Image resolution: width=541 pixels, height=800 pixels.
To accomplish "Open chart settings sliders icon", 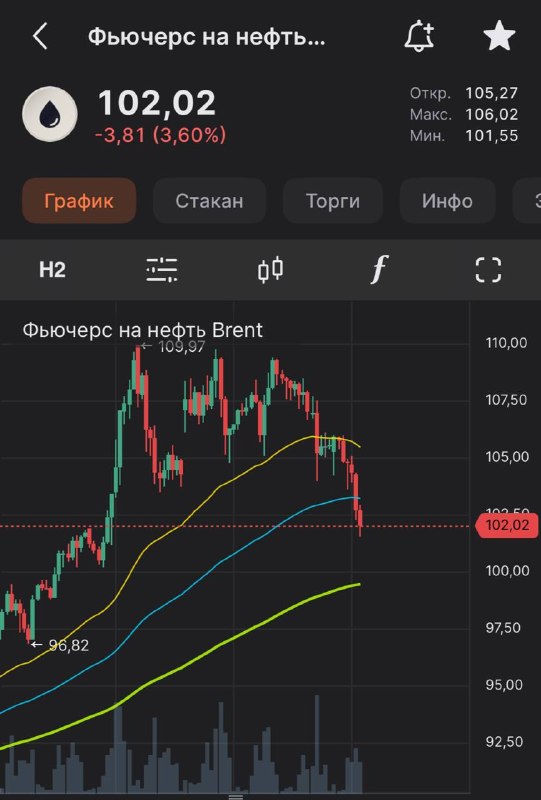I will pos(162,269).
